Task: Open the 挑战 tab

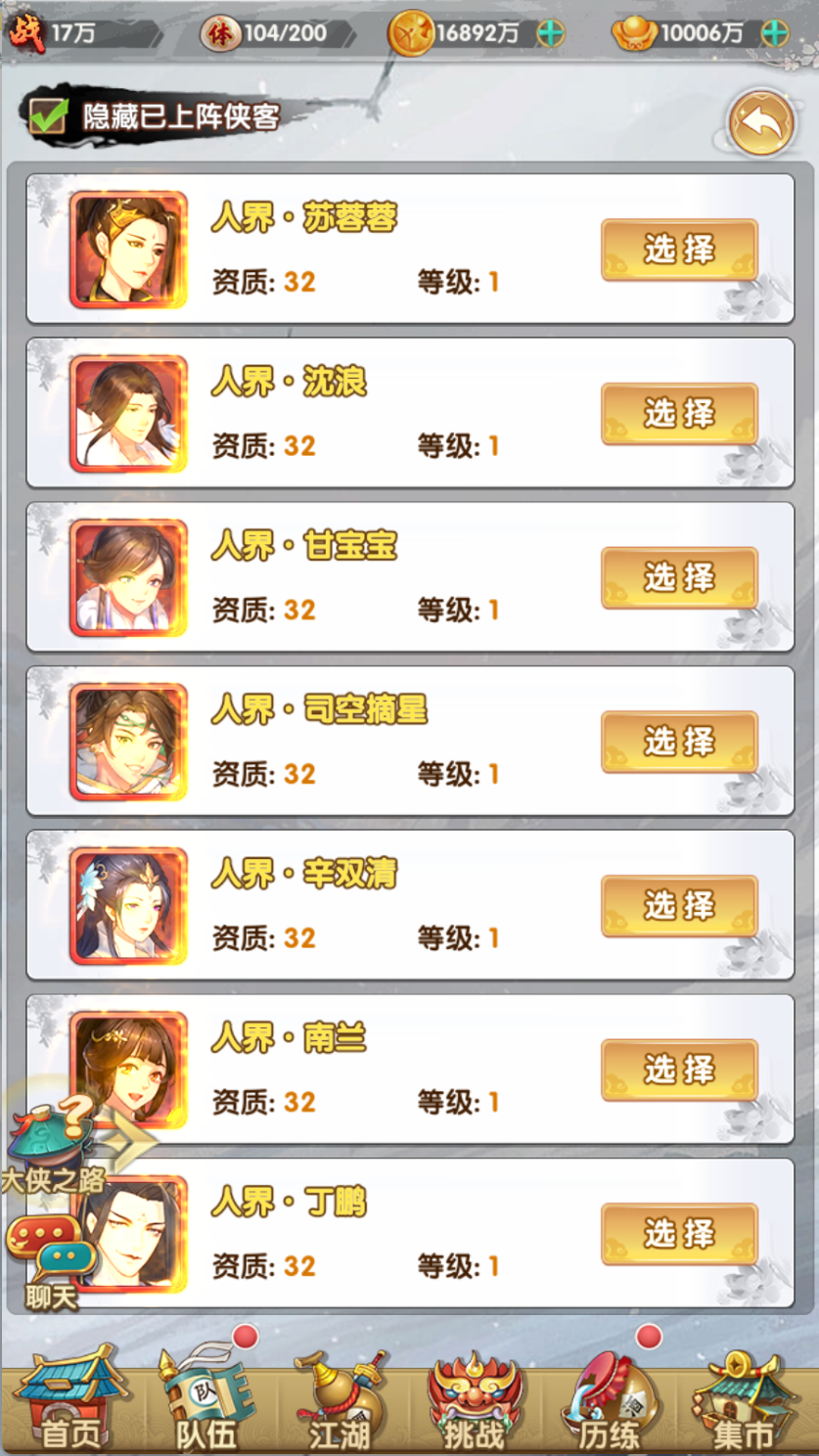Action: click(475, 1401)
